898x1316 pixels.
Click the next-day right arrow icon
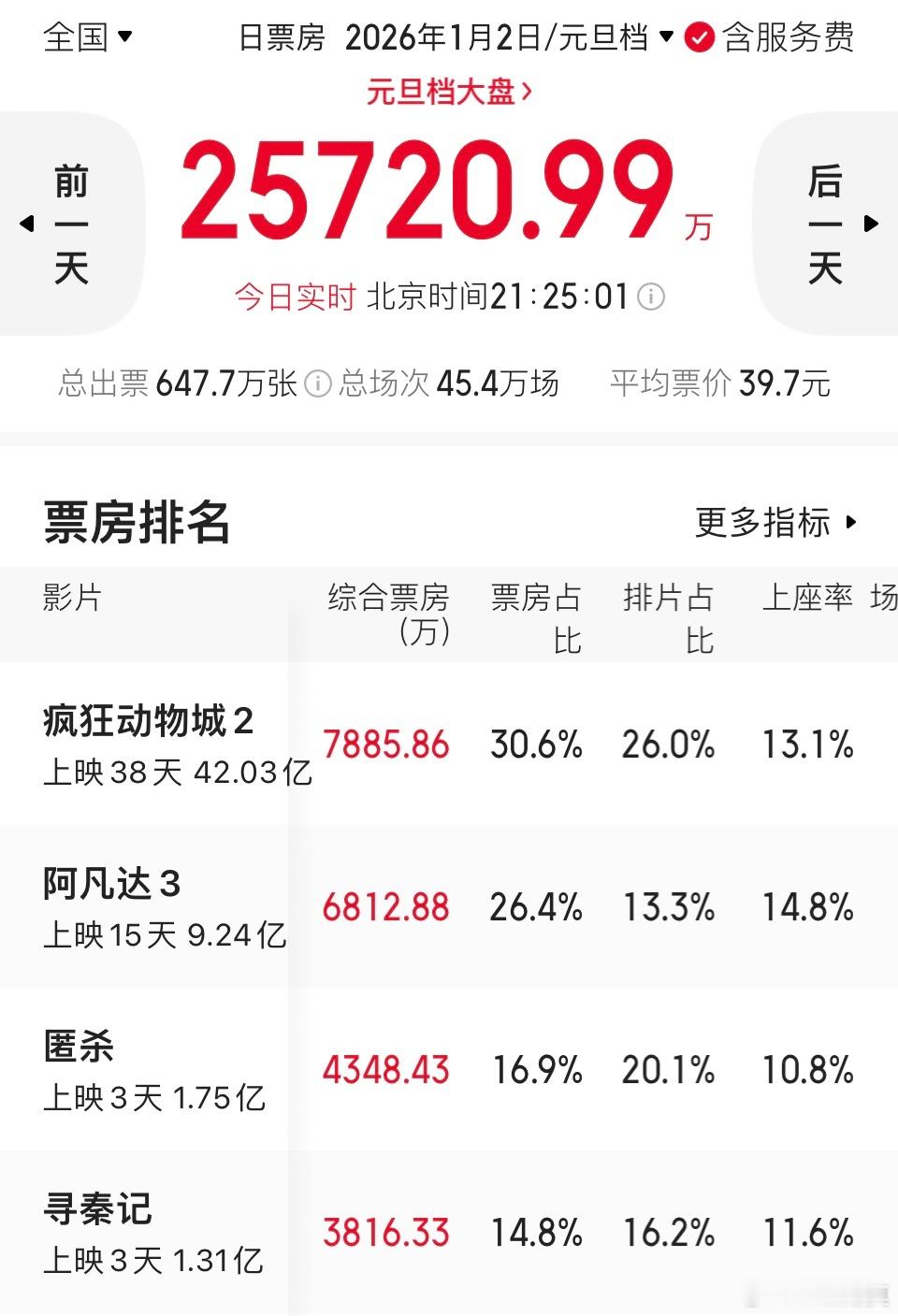click(869, 225)
